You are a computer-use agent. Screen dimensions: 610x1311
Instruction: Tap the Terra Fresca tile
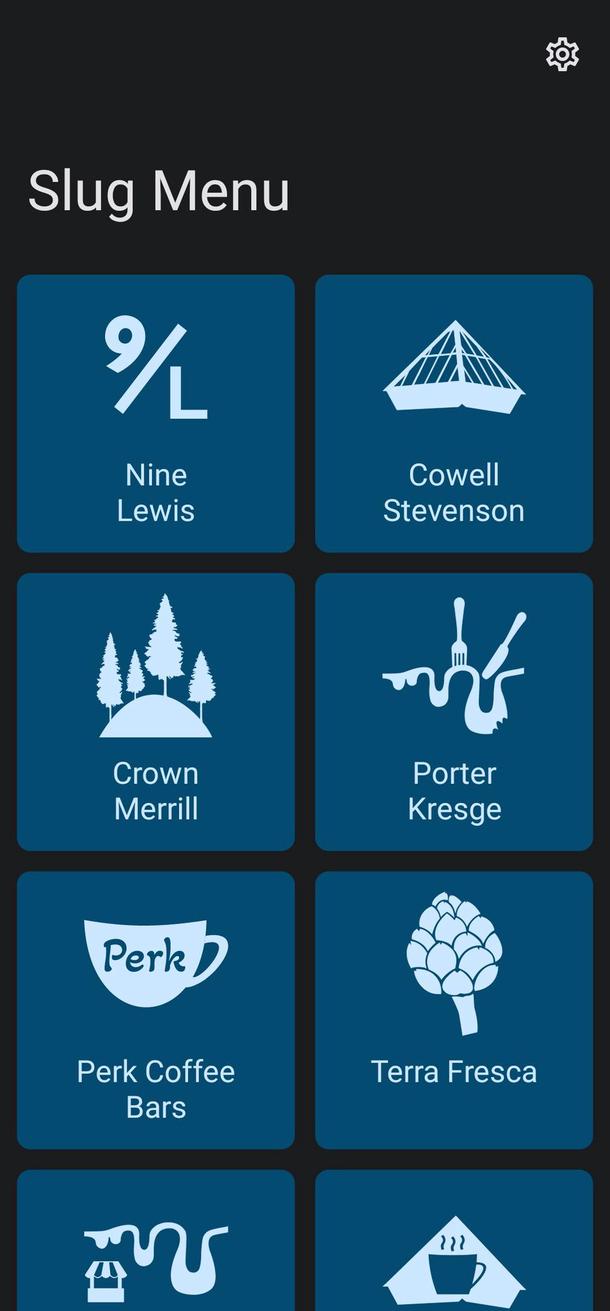coord(454,1009)
